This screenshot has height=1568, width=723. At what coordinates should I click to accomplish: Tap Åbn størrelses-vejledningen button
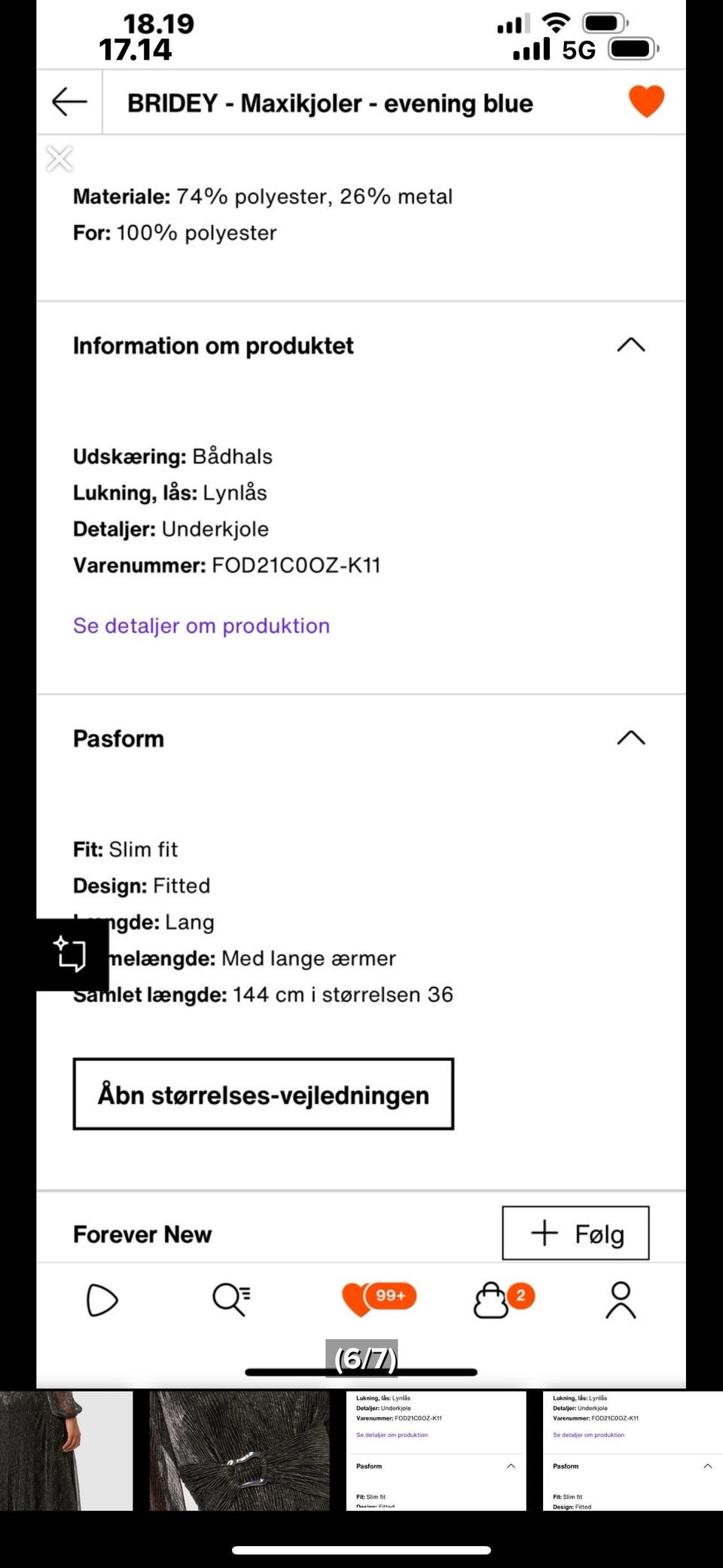[262, 1095]
